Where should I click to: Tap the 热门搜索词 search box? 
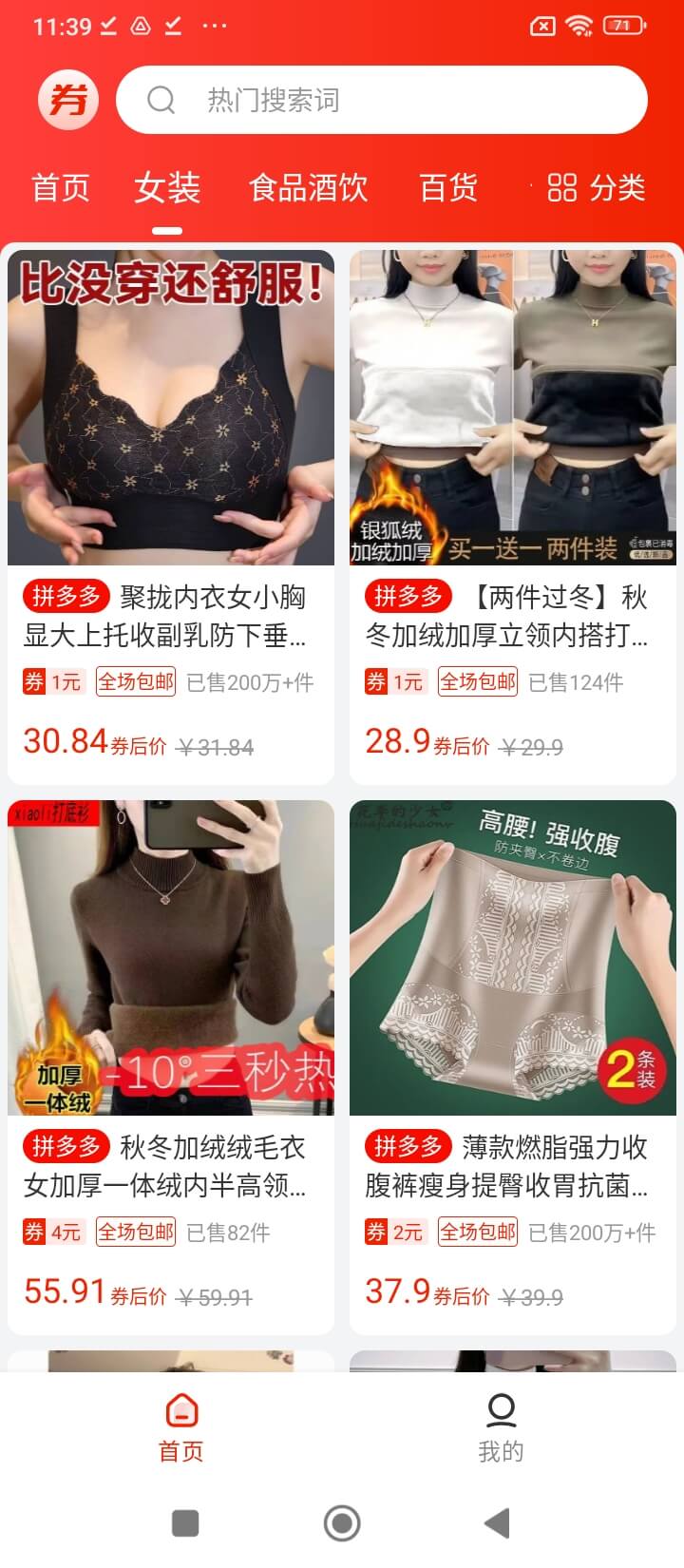380,100
